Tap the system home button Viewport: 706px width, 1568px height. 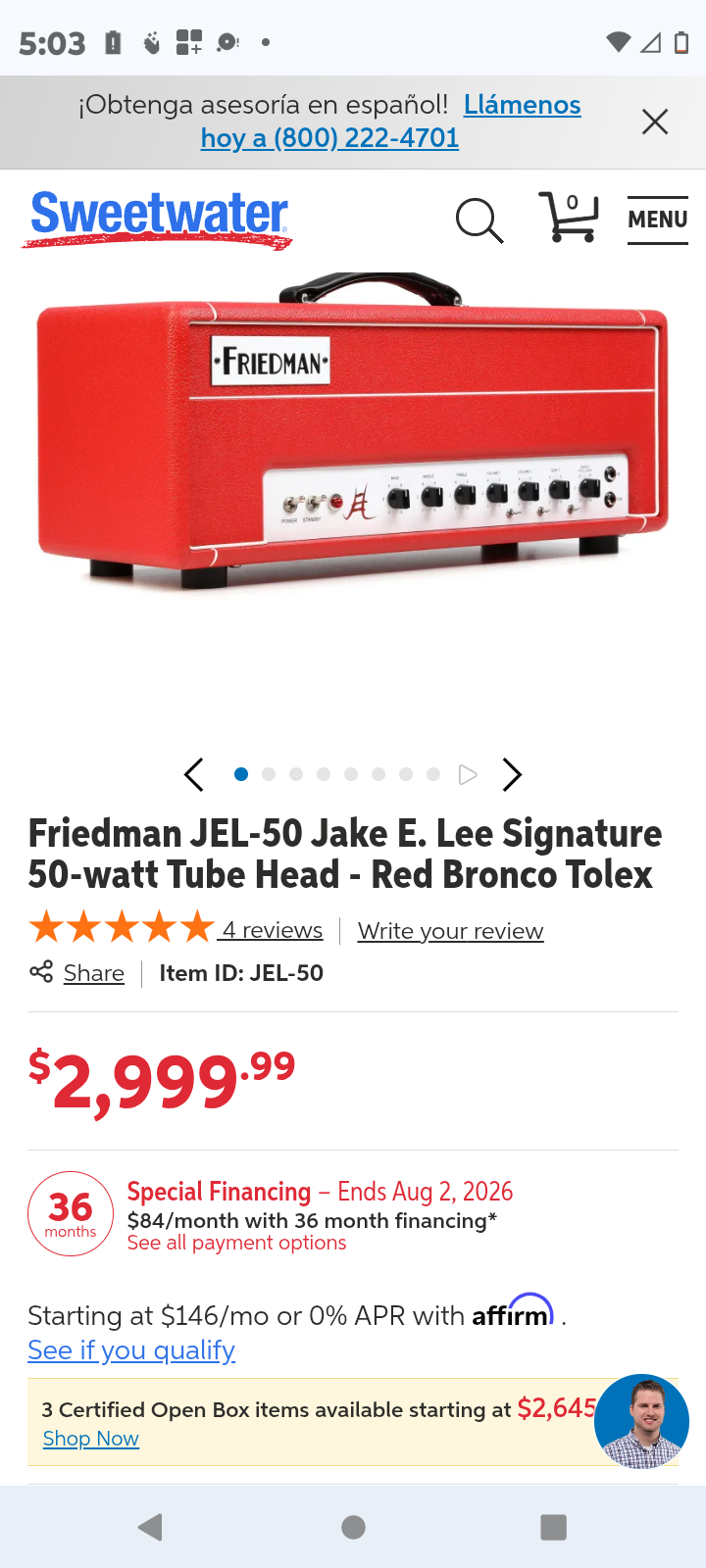coord(353,1527)
